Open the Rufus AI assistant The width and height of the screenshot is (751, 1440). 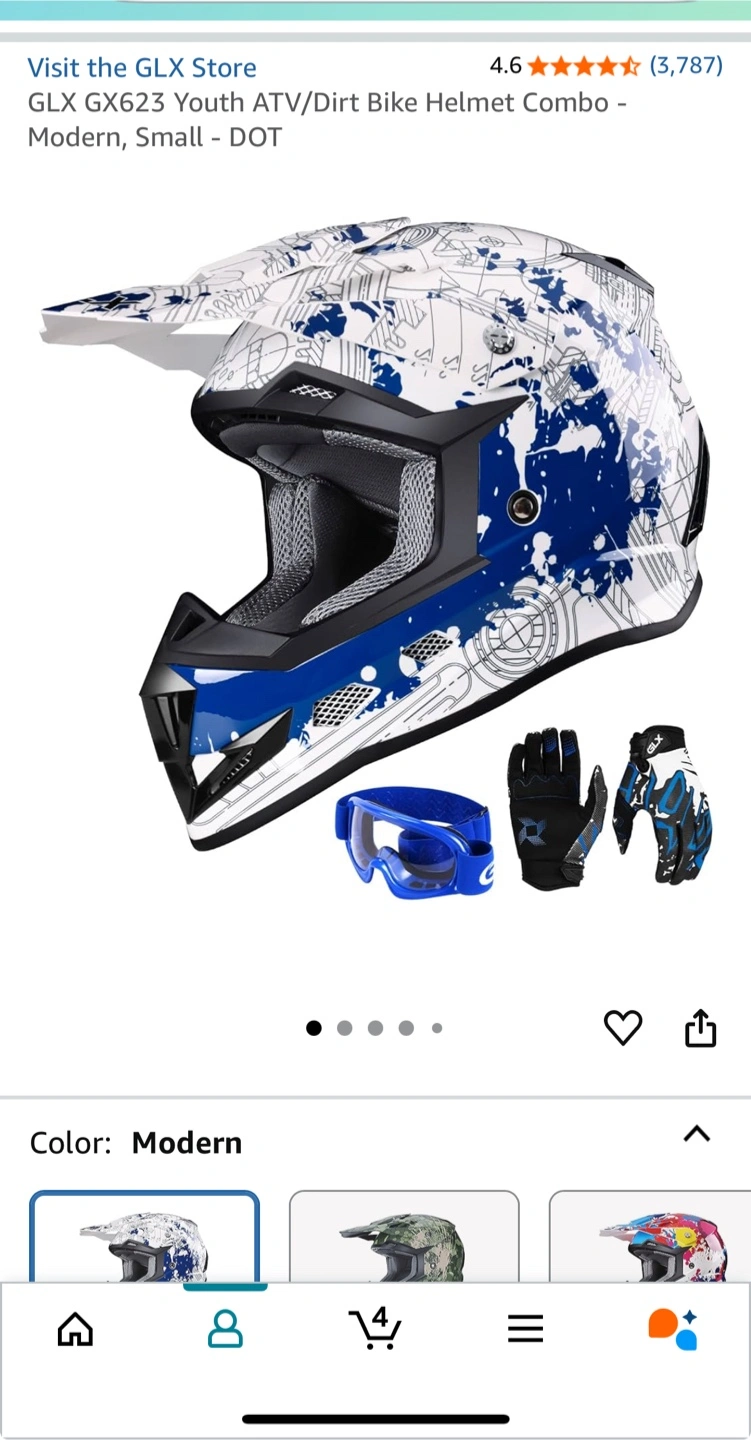coord(673,1329)
